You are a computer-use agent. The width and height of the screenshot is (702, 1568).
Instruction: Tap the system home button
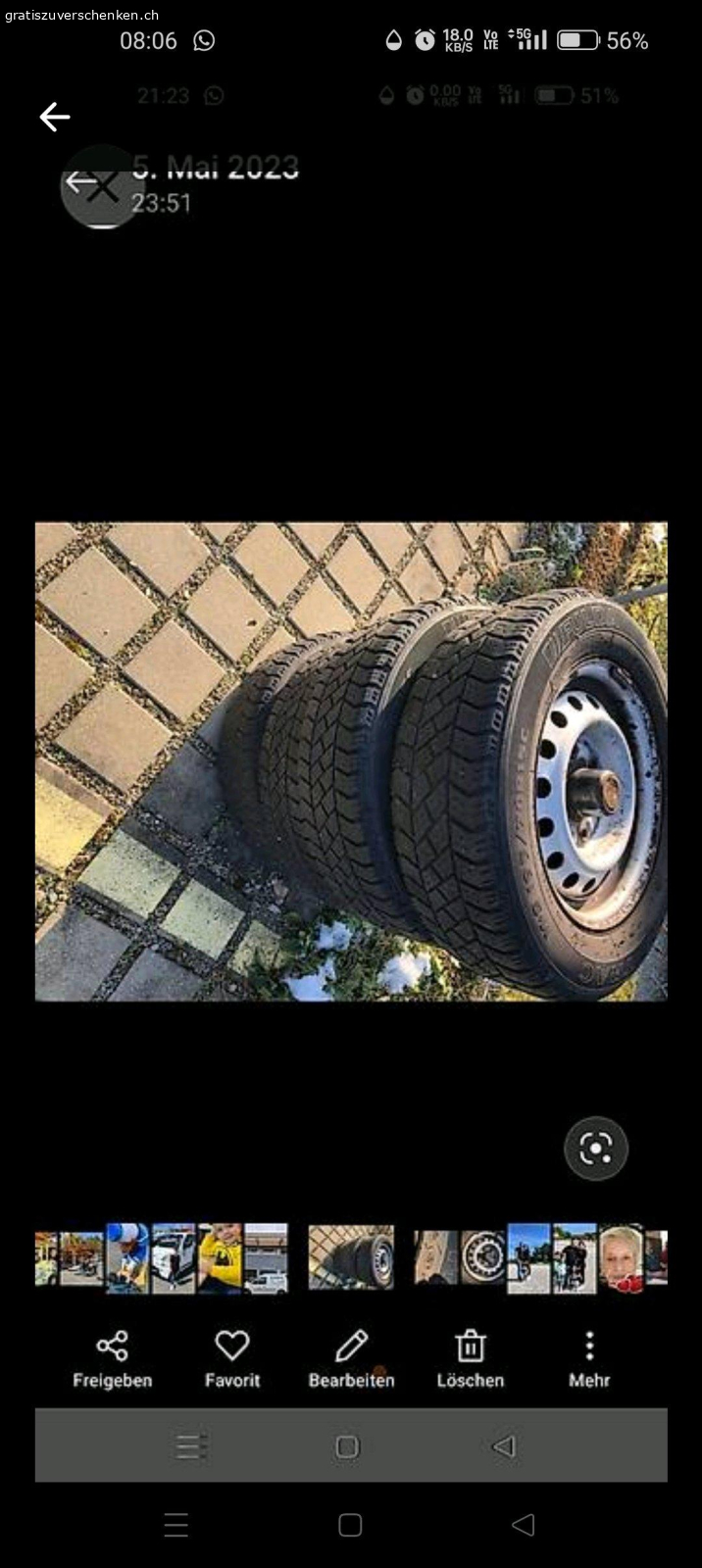tap(350, 1525)
